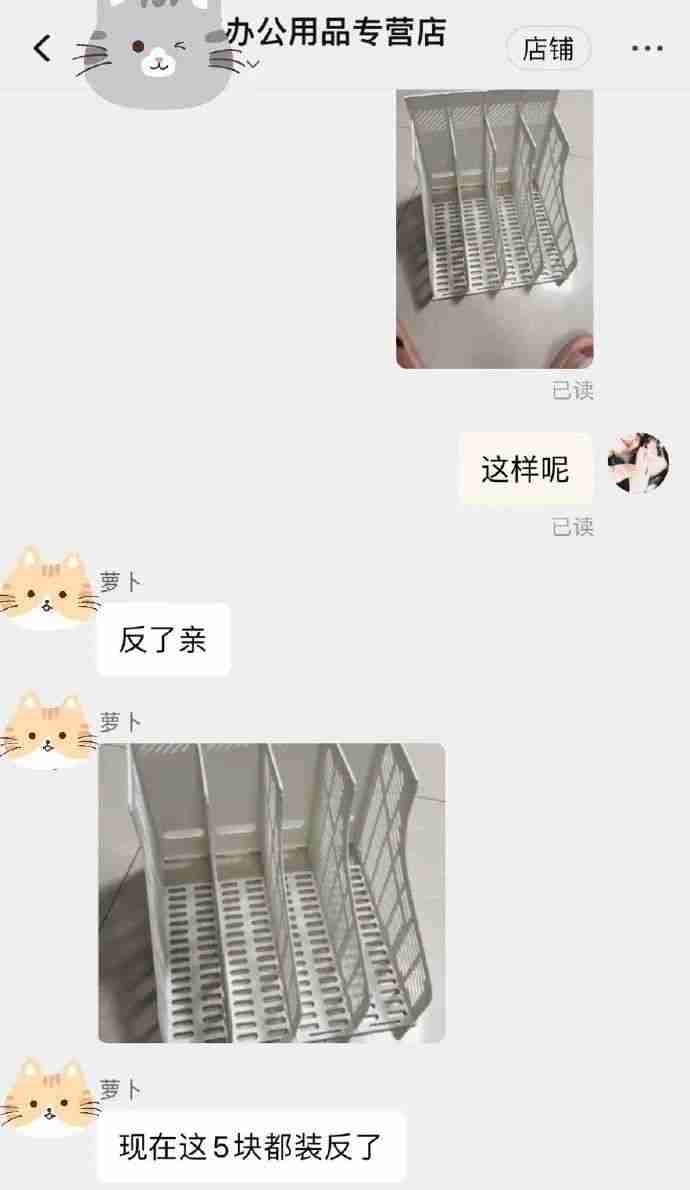Screen dimensions: 690x1190
Task: Open the 店铺 store page
Action: 548,49
